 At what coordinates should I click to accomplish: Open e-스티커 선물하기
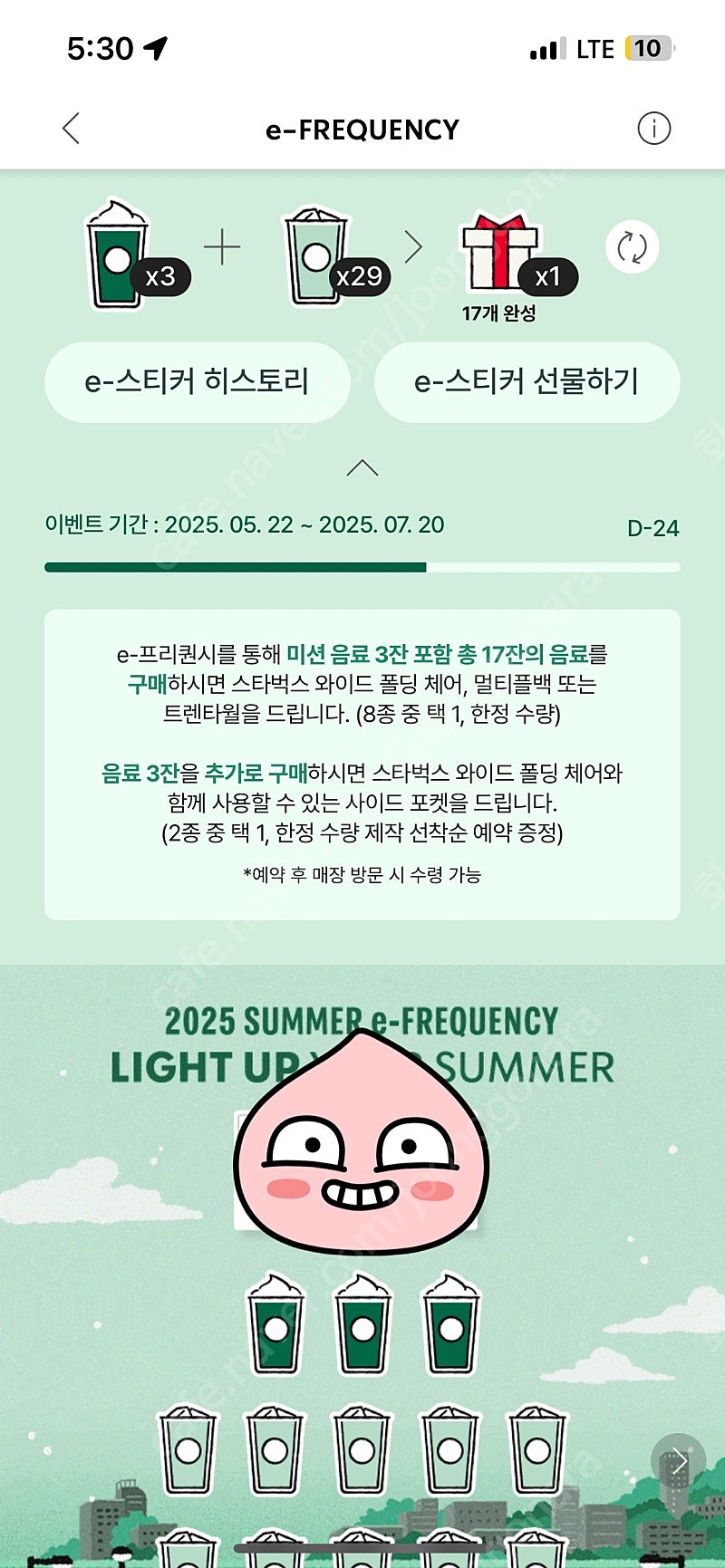coord(527,381)
